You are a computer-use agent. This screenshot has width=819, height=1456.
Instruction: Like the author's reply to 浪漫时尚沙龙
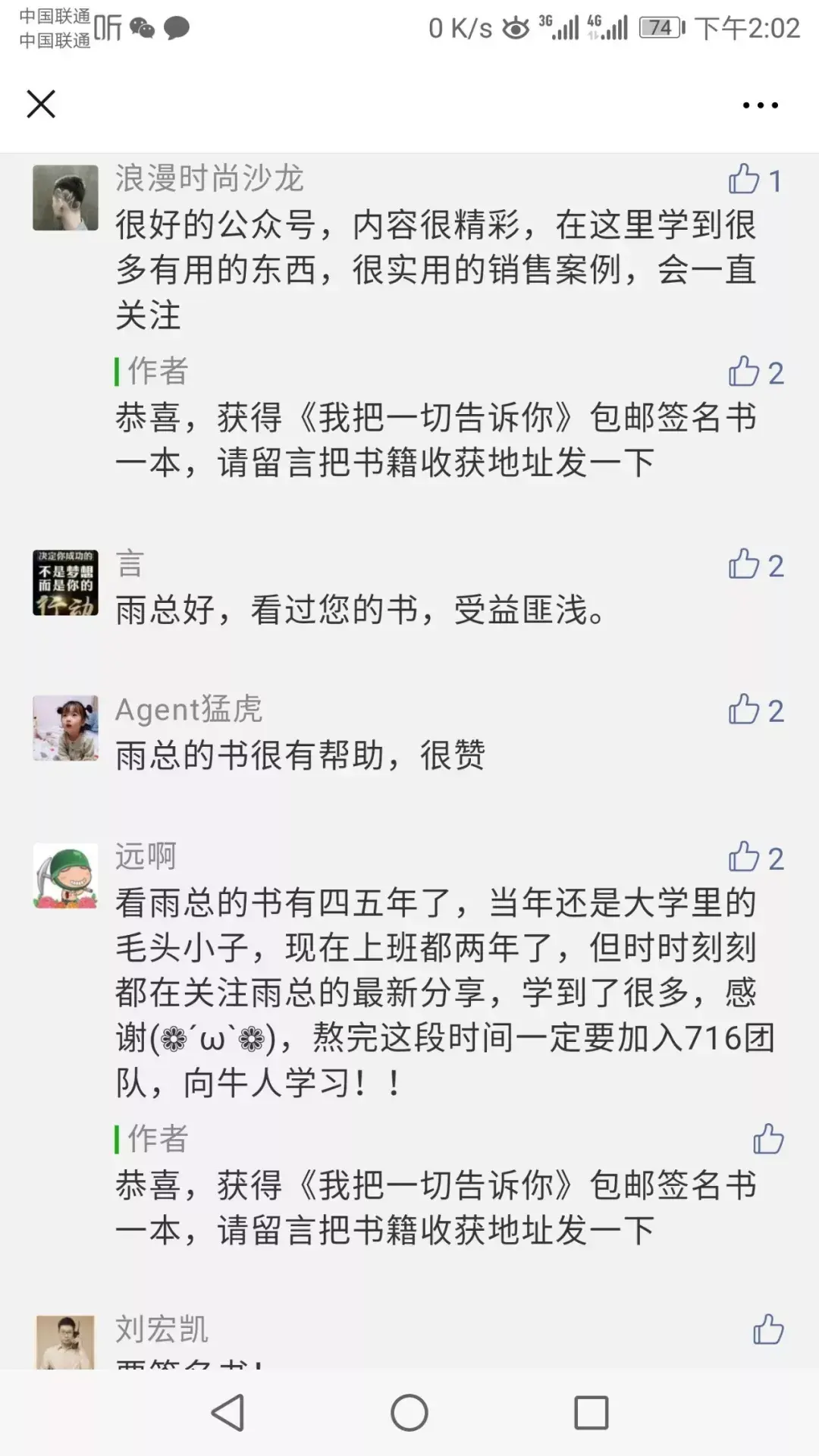pos(745,372)
